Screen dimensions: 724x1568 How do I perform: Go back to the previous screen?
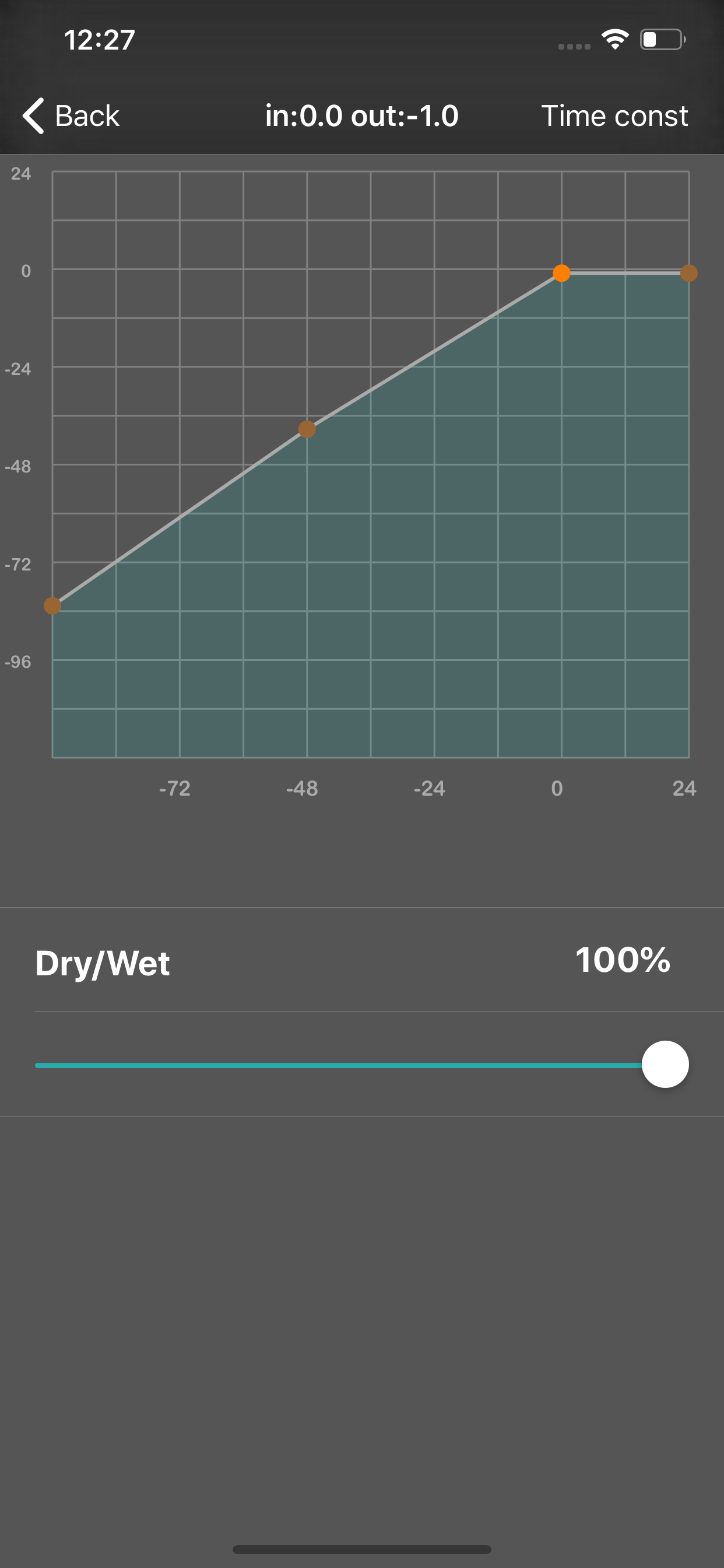(71, 116)
